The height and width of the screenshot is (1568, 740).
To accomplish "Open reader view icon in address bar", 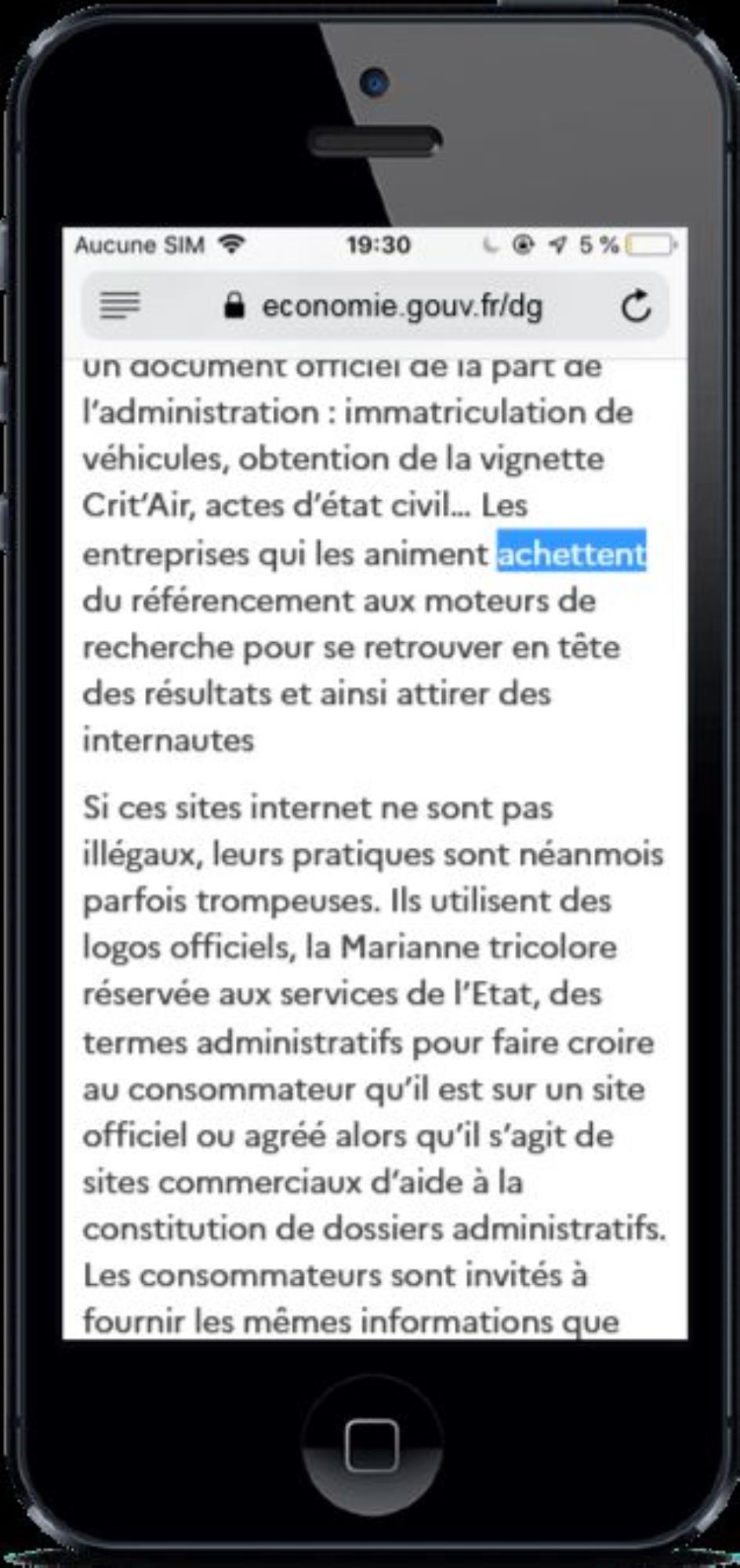I will [x=119, y=306].
